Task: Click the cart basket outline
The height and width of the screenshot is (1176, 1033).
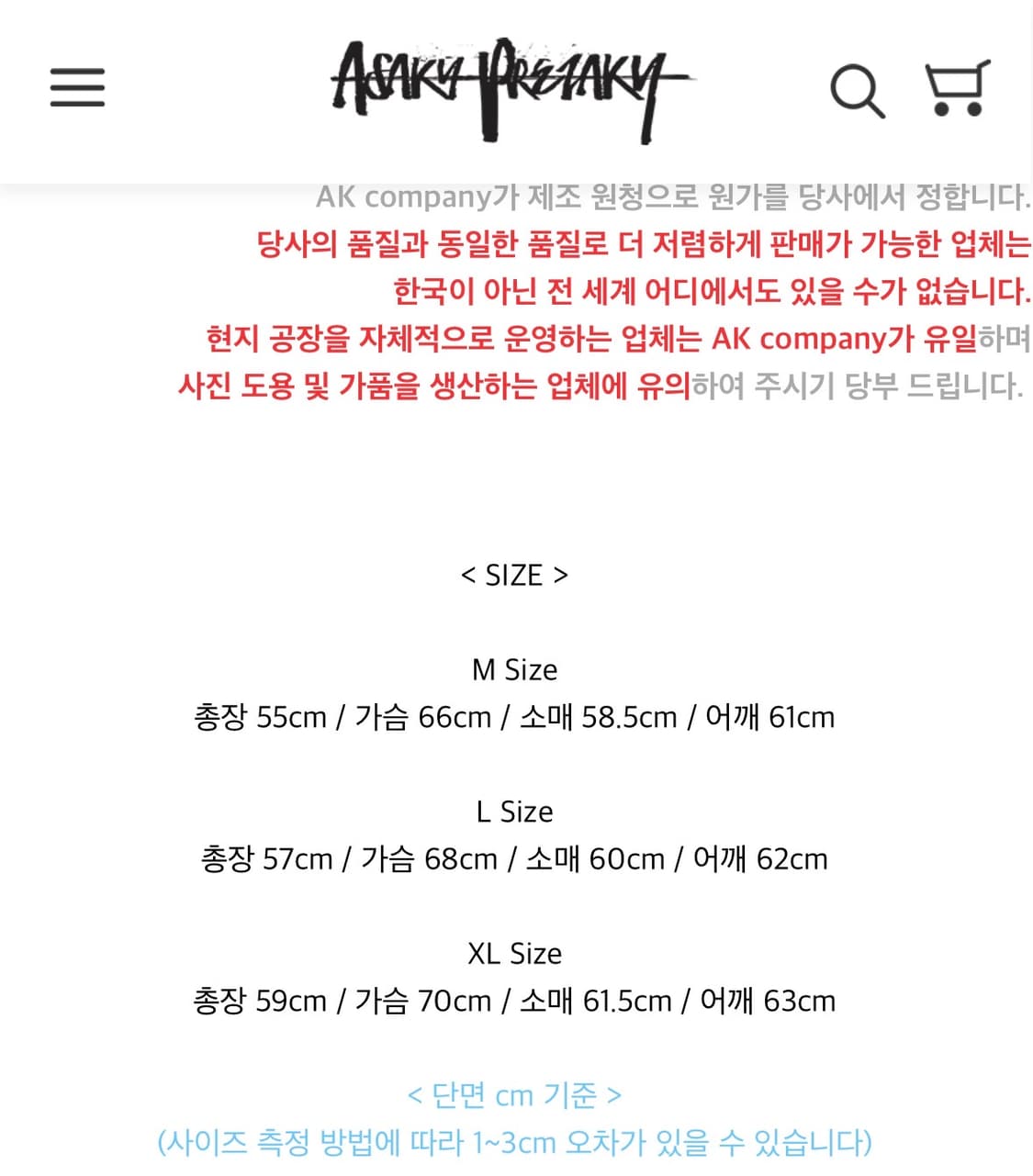Action: click(956, 83)
